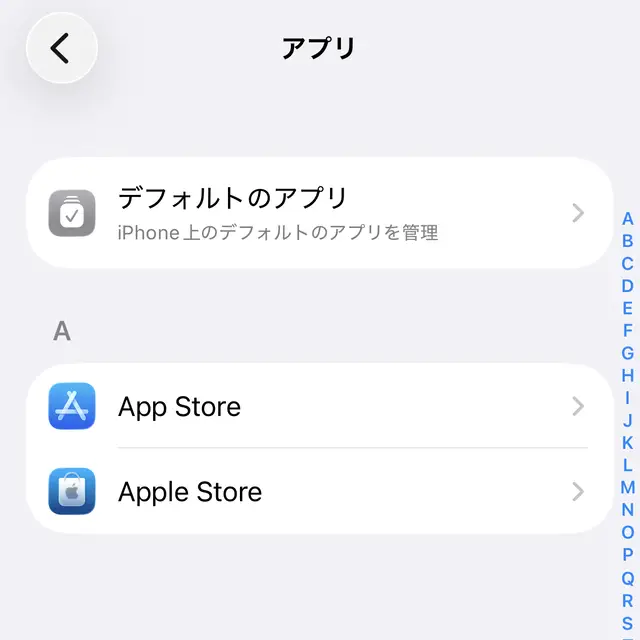Open デフォルトのアプリ settings
Viewport: 640px width, 640px height.
pyautogui.click(x=318, y=213)
